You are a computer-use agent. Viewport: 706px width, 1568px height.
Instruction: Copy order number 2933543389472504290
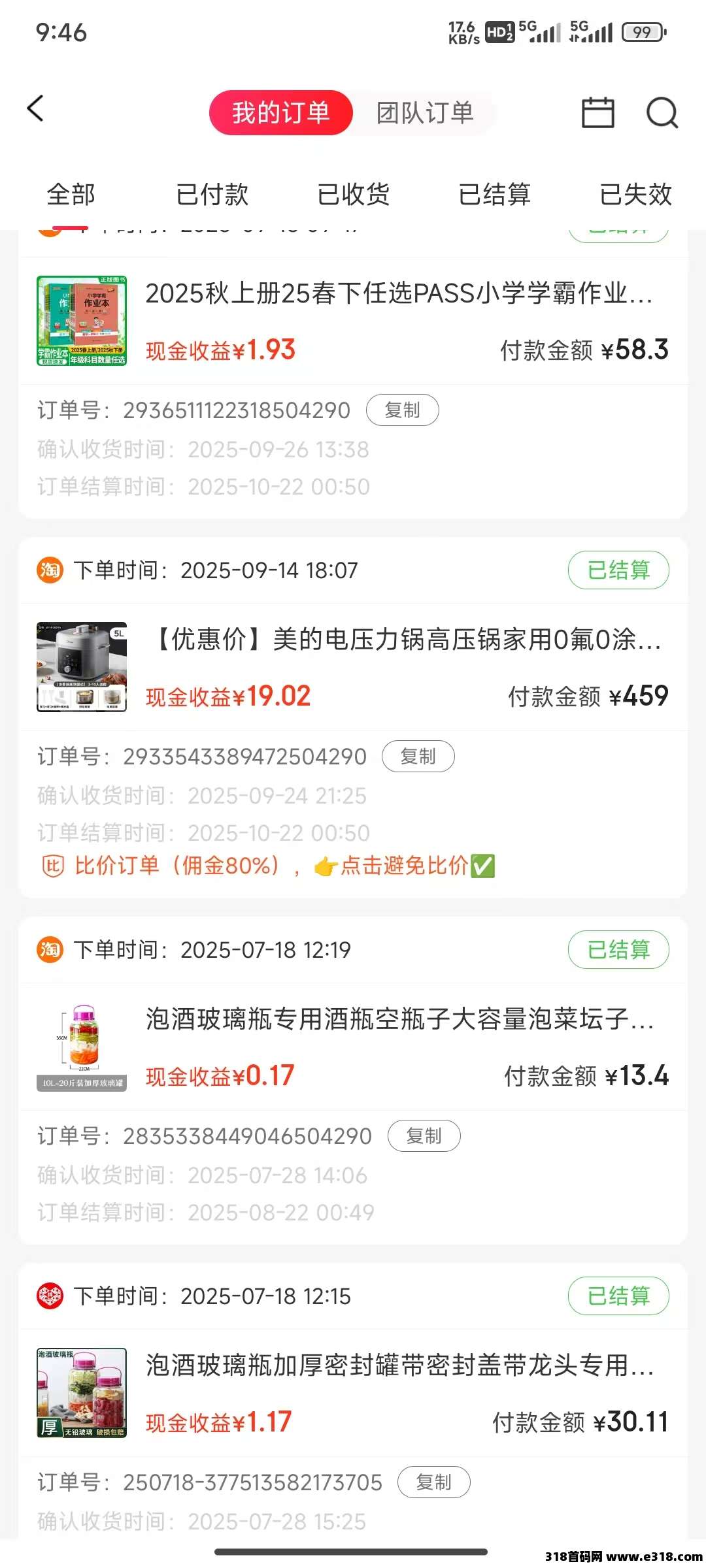[418, 757]
